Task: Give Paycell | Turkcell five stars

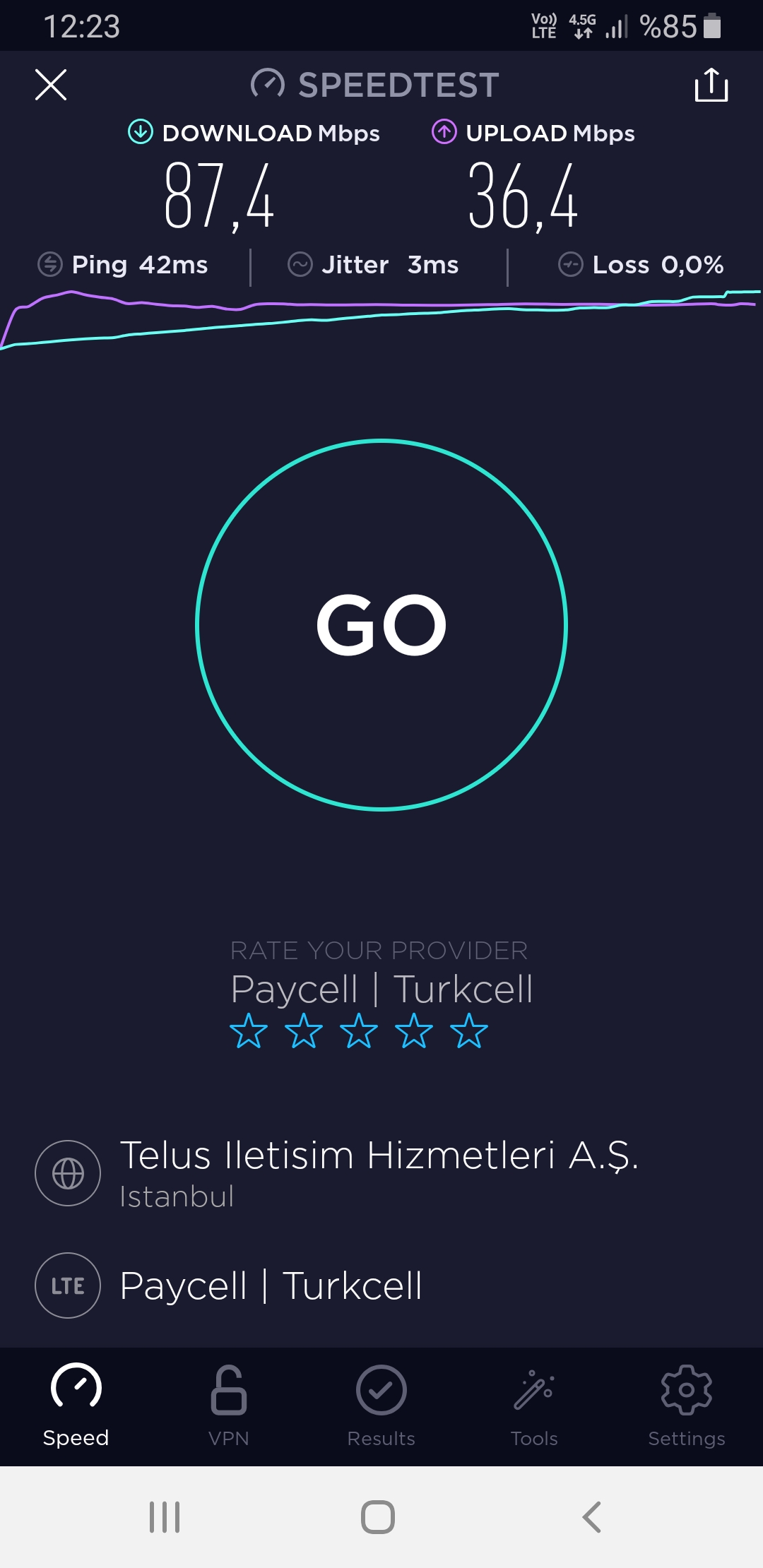Action: (x=469, y=1031)
